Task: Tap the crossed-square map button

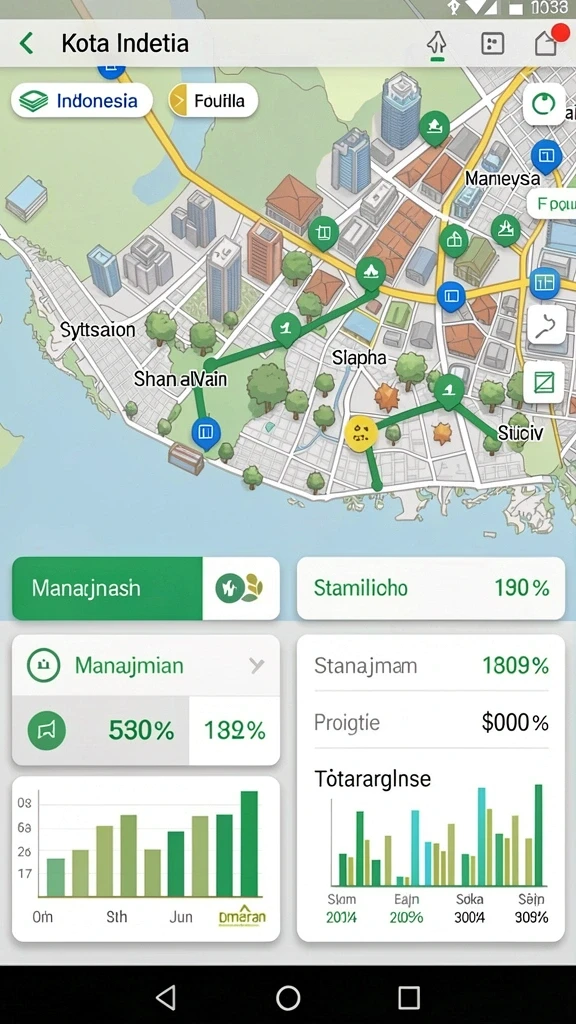Action: [x=544, y=382]
